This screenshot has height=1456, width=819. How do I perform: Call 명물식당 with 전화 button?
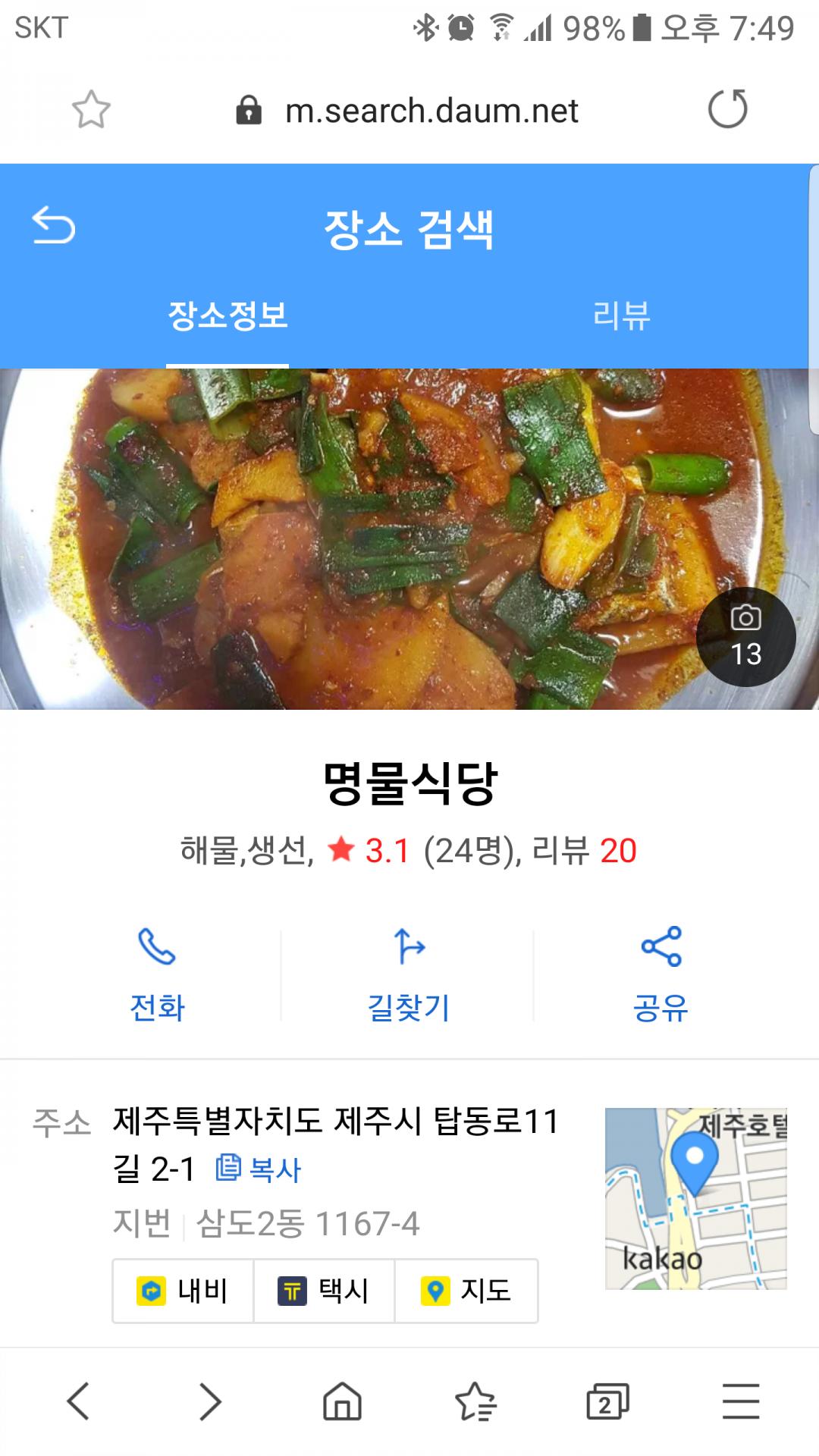coord(157,974)
